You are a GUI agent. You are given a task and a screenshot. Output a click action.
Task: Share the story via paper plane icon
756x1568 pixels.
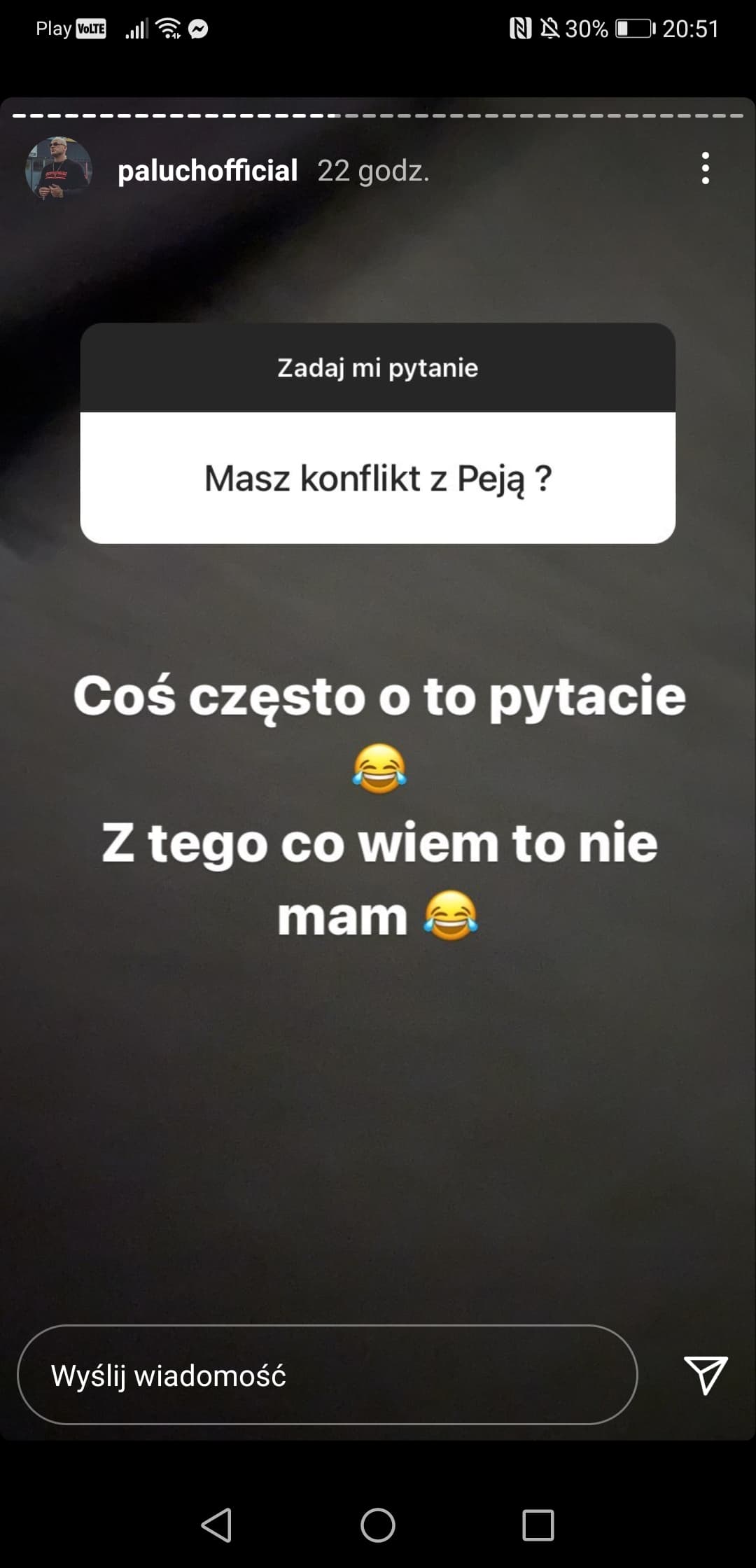[705, 1375]
